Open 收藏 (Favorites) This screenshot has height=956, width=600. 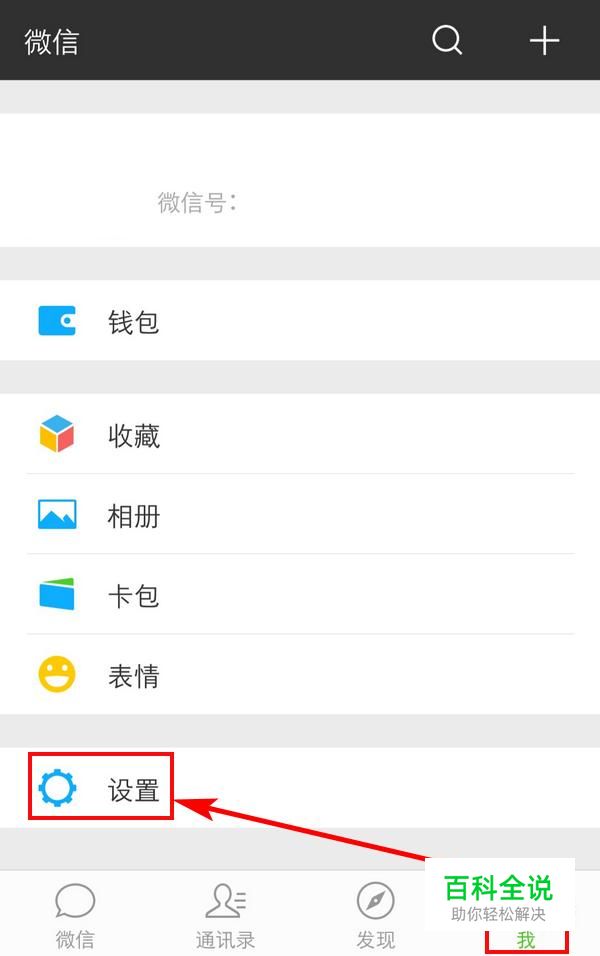(300, 435)
